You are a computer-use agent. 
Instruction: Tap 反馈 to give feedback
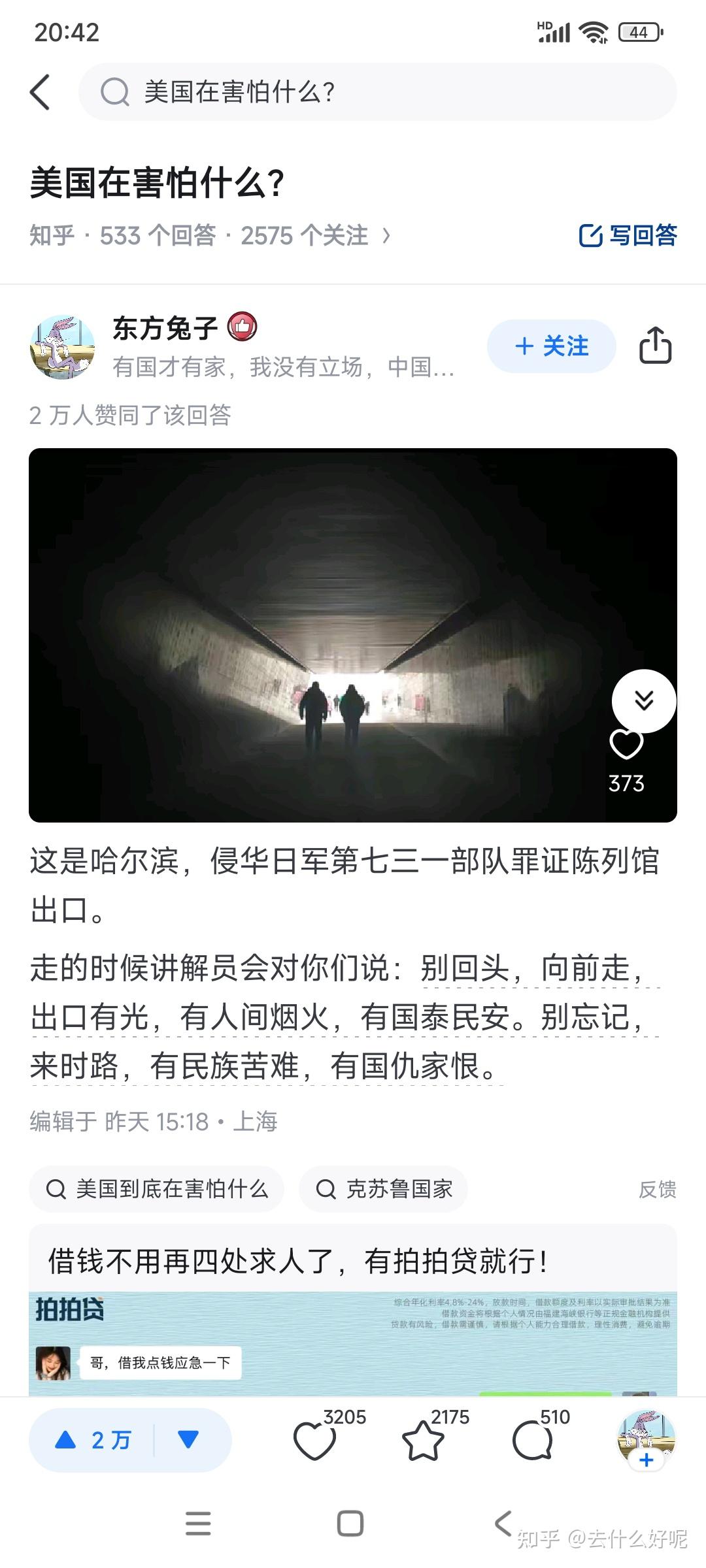pyautogui.click(x=657, y=1190)
